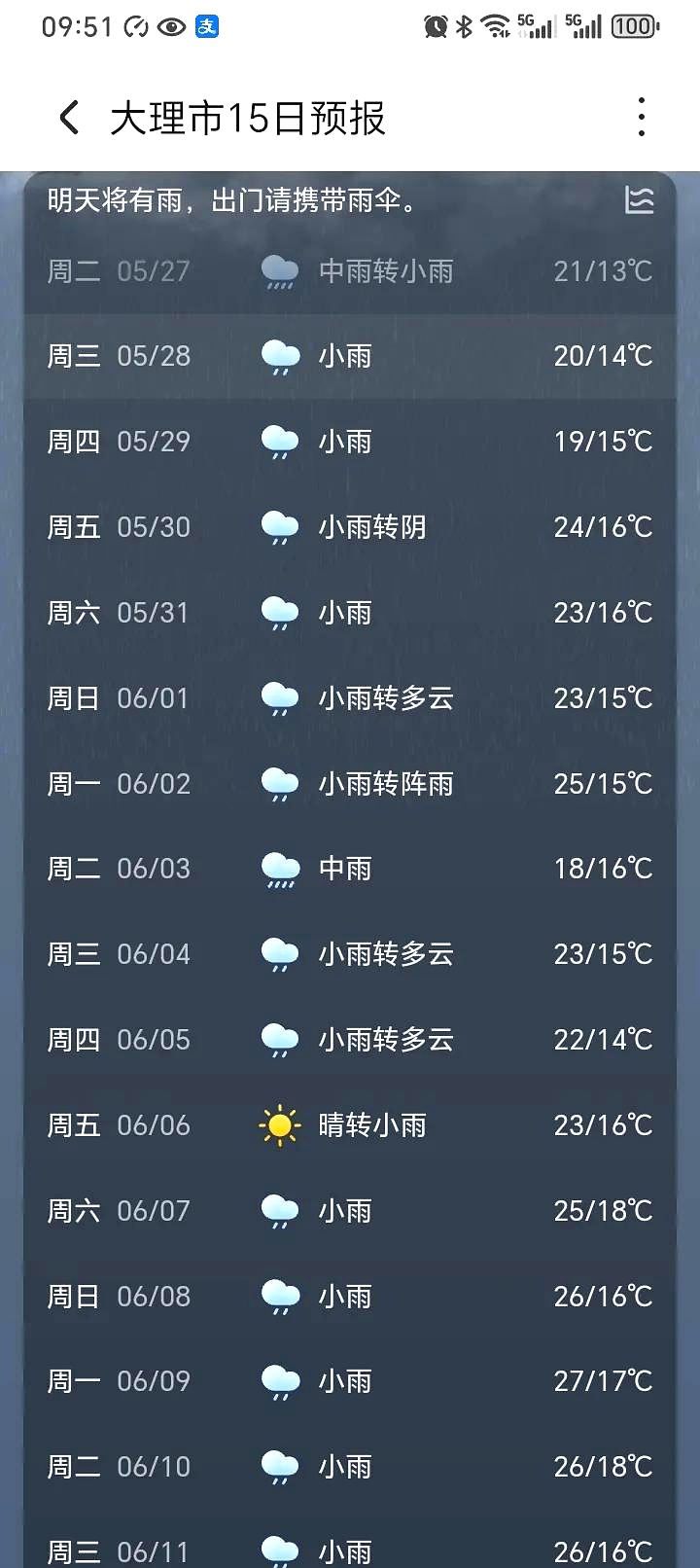Tap the cloud icon for 06/01 forecast
700x1568 pixels.
click(x=279, y=697)
